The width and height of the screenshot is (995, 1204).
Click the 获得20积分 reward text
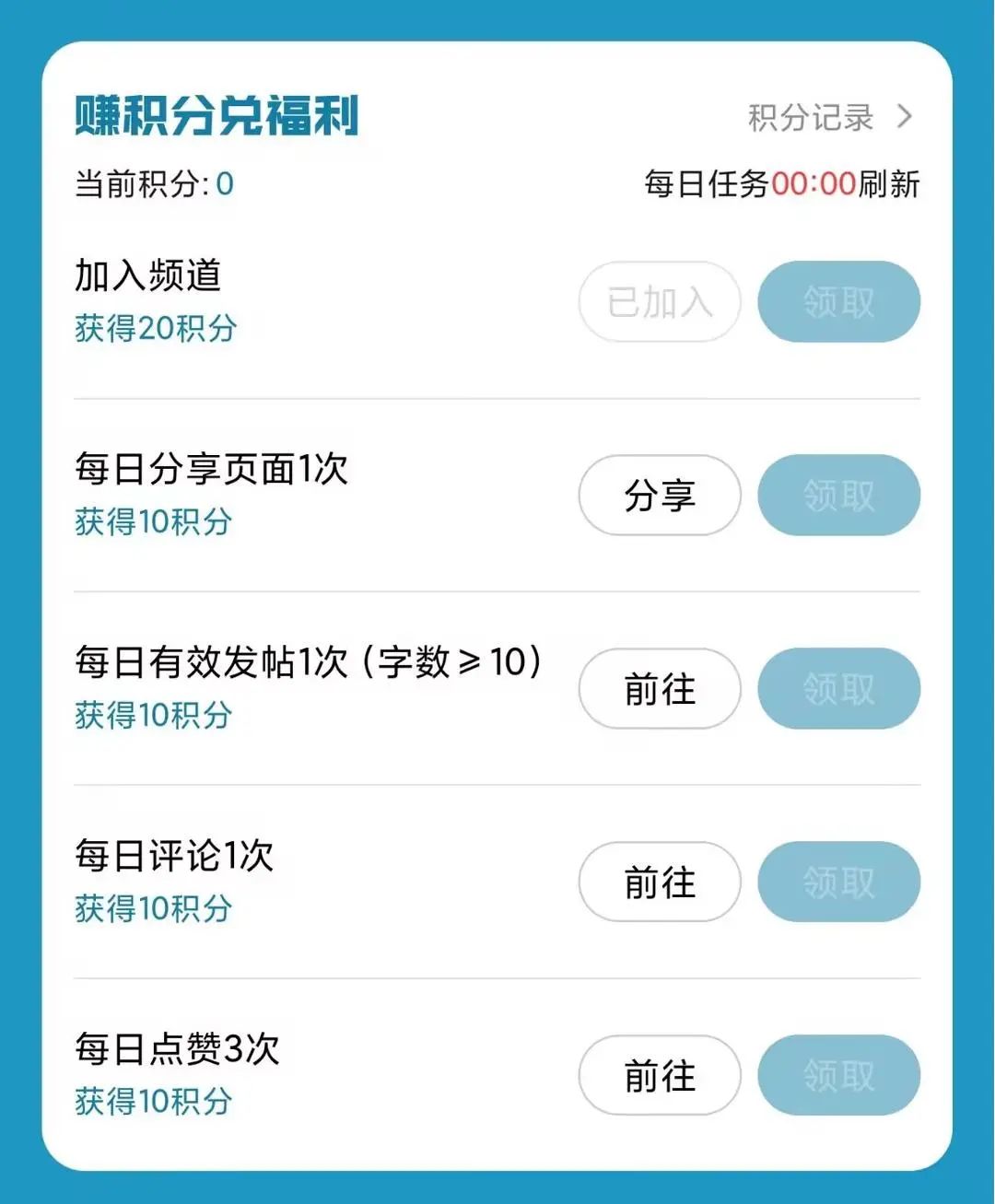click(155, 330)
